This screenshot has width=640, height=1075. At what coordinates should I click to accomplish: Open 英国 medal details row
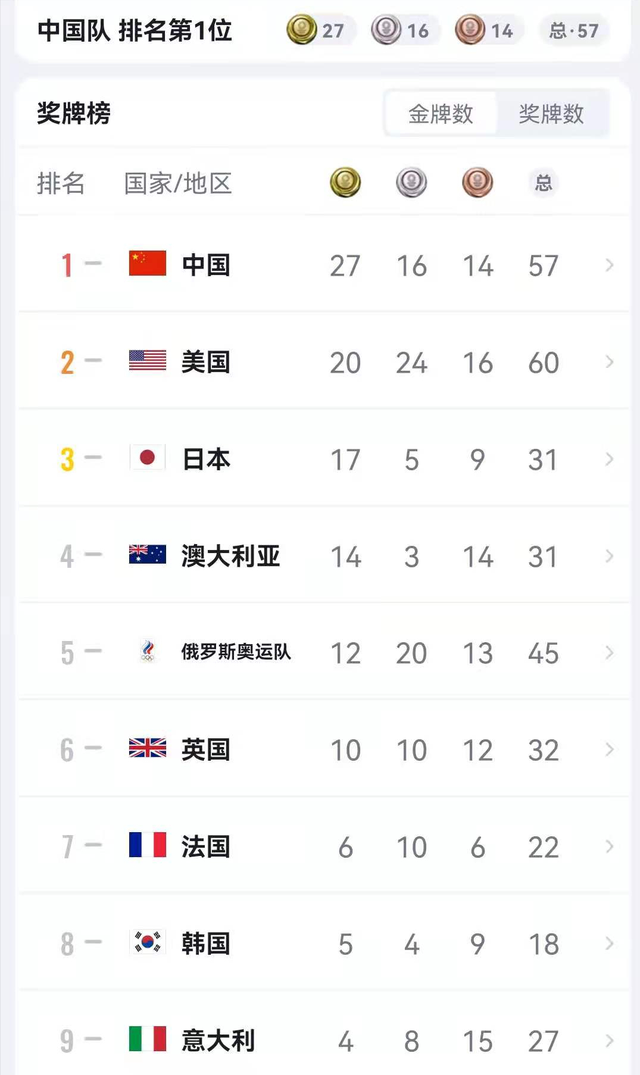click(x=320, y=749)
